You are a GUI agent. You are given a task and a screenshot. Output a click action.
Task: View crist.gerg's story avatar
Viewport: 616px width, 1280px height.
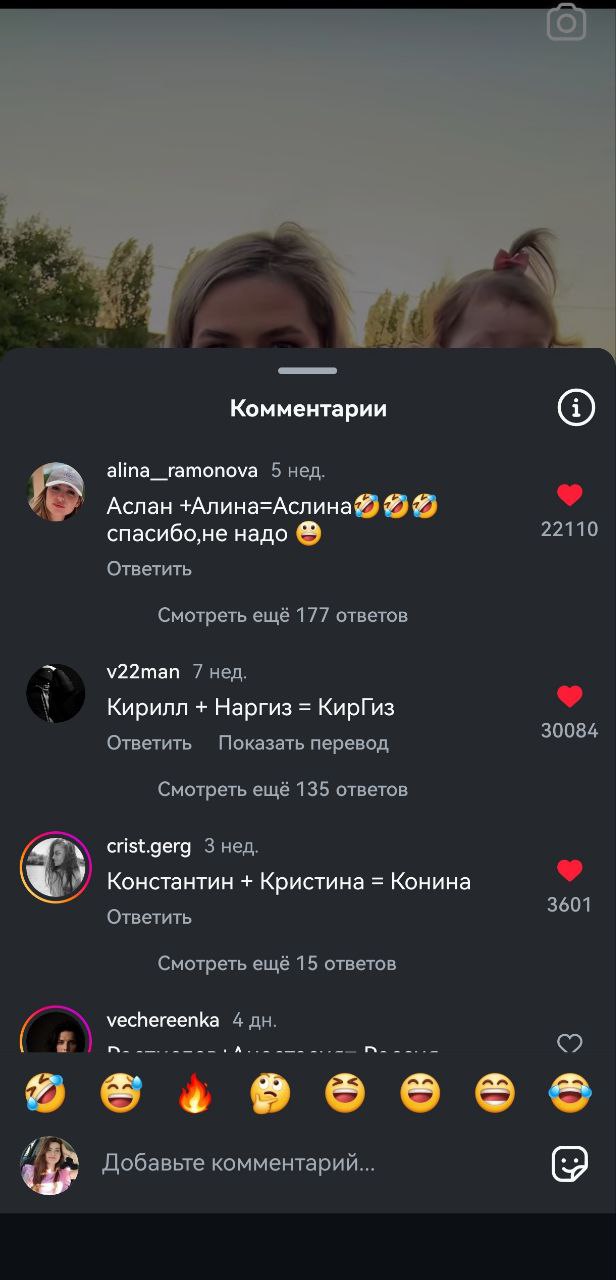point(56,867)
